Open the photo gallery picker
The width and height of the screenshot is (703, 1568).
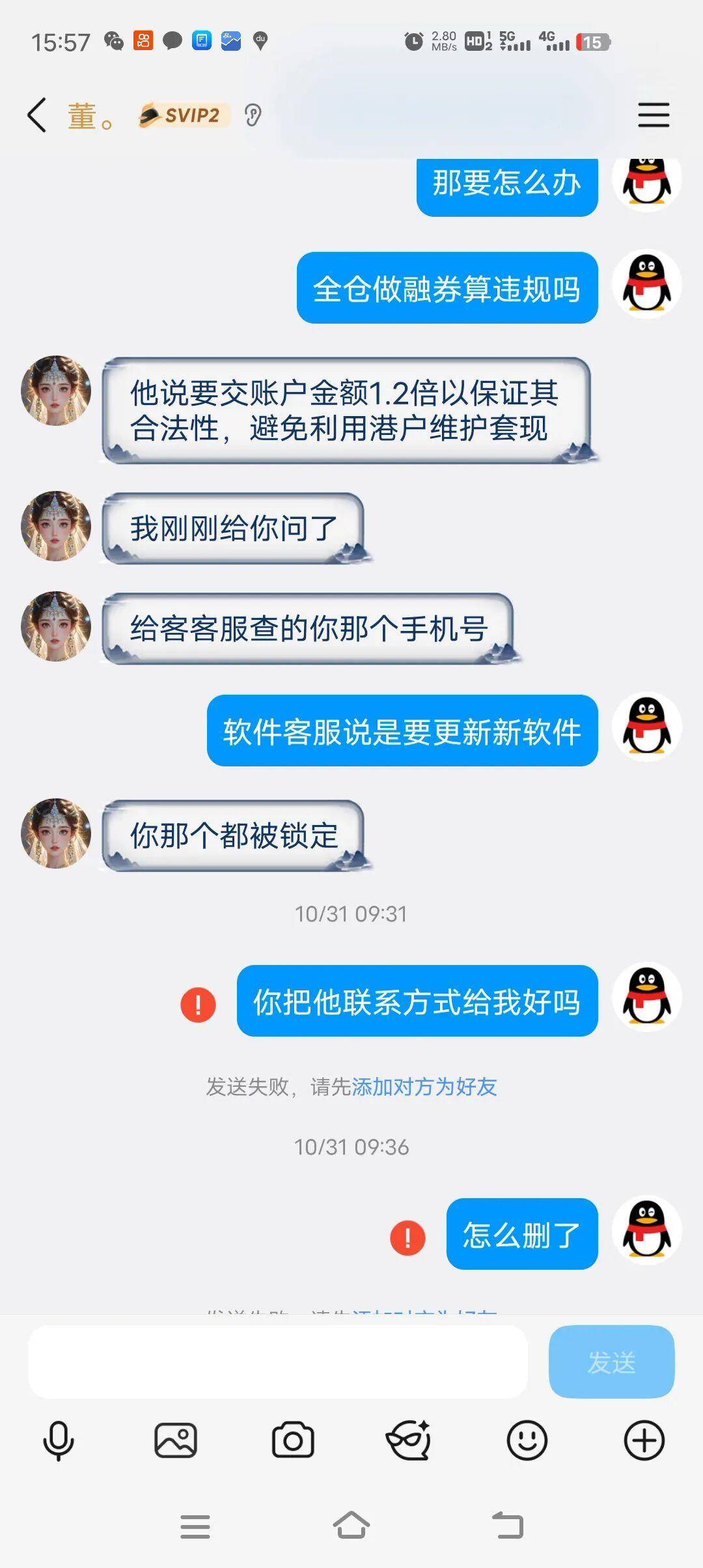[176, 1440]
